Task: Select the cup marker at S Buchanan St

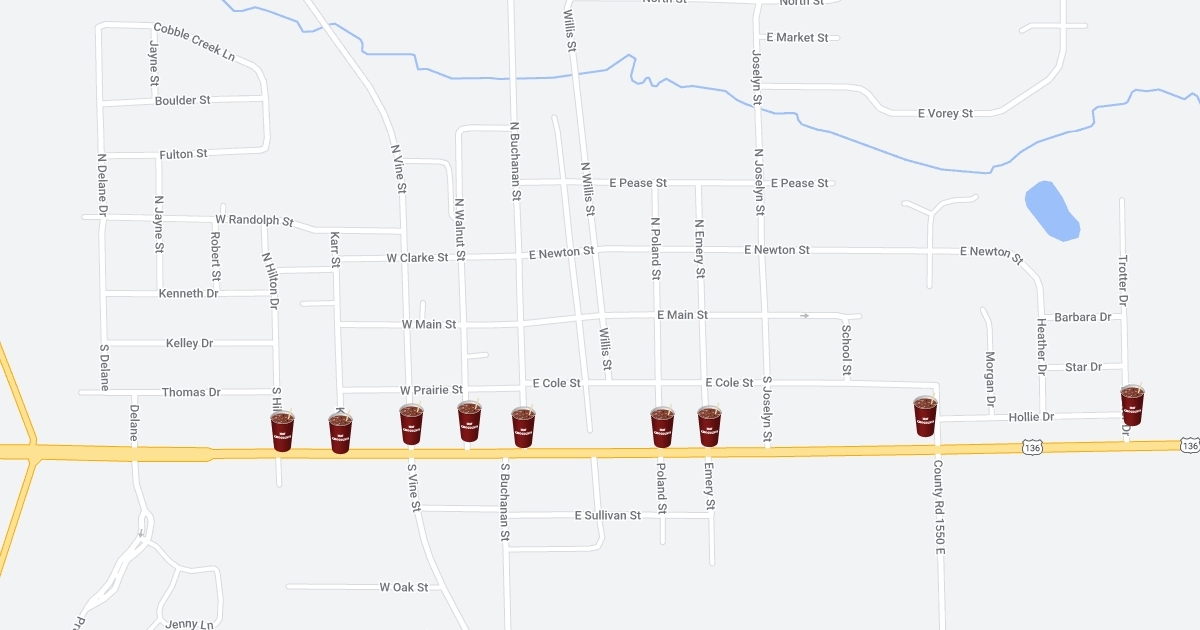Action: [523, 427]
